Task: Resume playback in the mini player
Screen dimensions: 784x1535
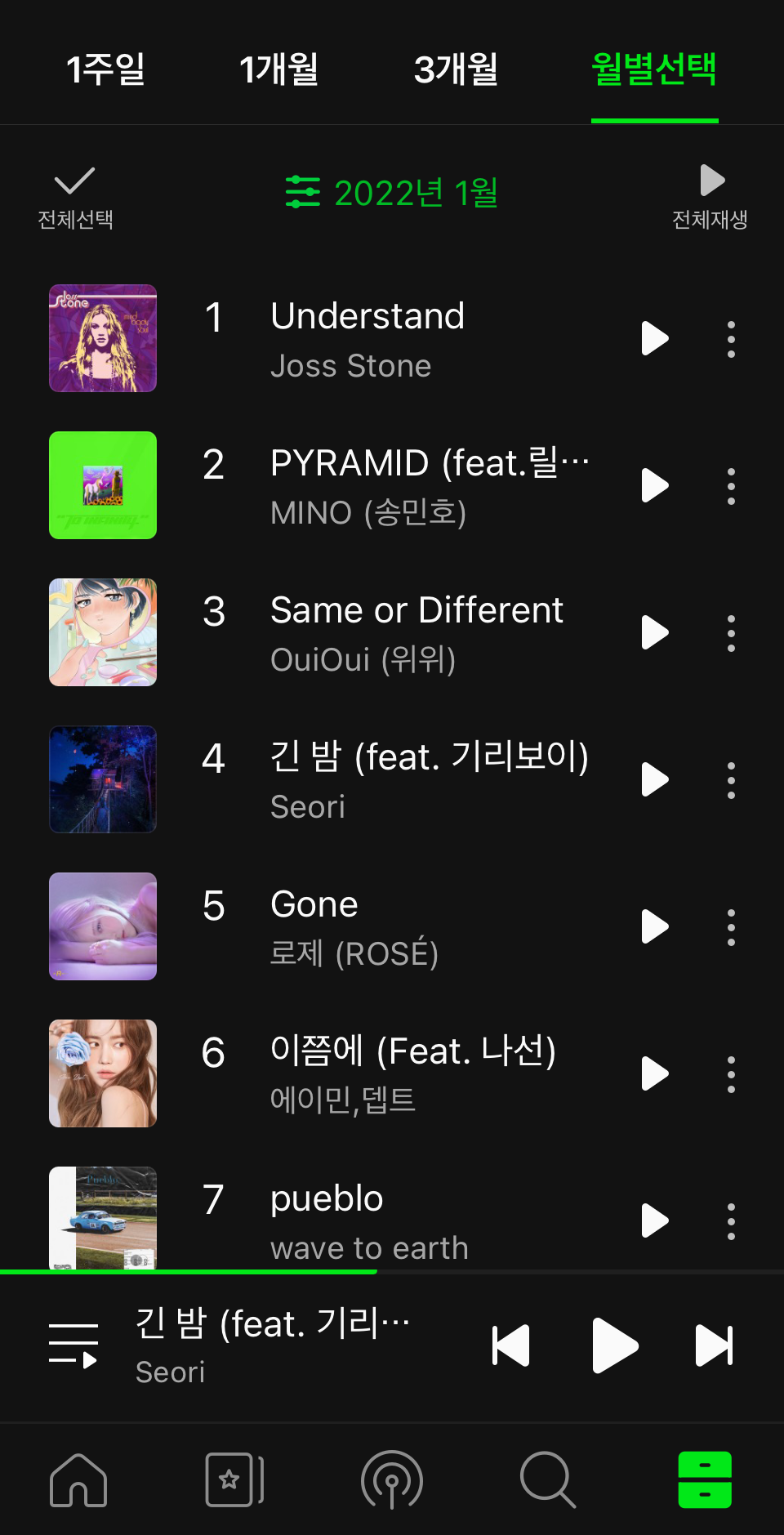Action: pos(614,1345)
